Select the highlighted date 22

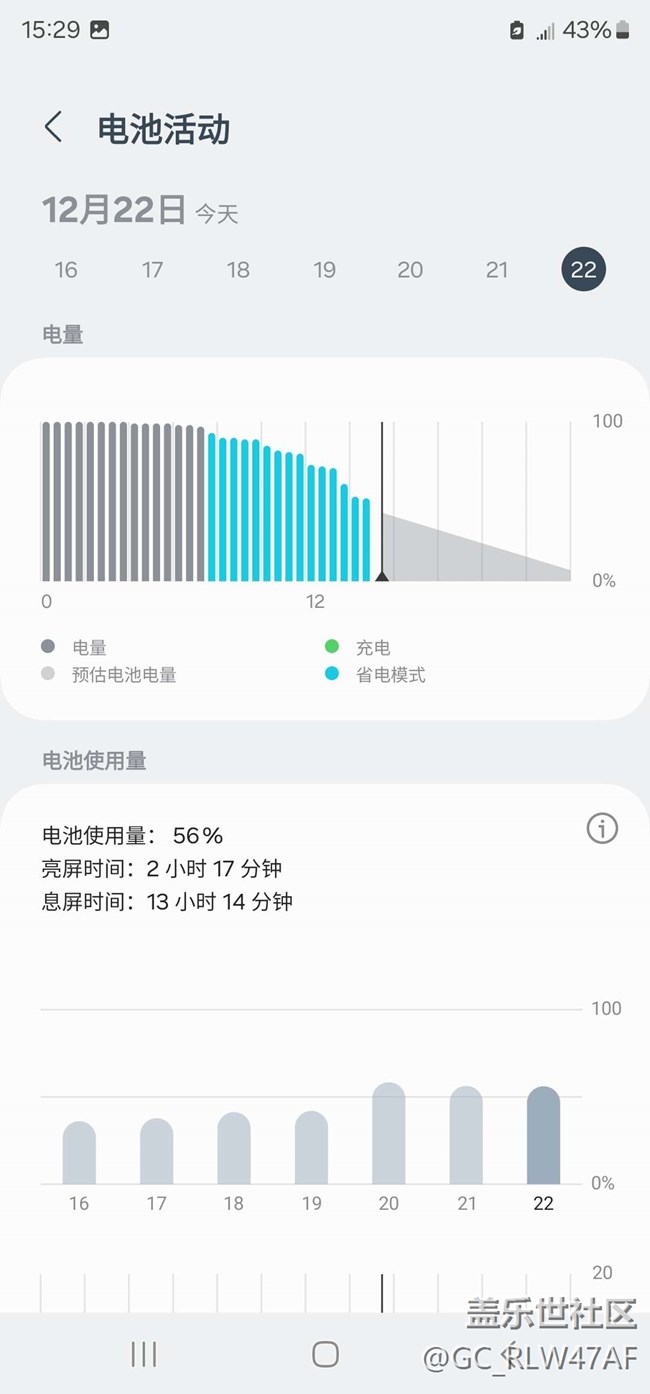point(584,269)
